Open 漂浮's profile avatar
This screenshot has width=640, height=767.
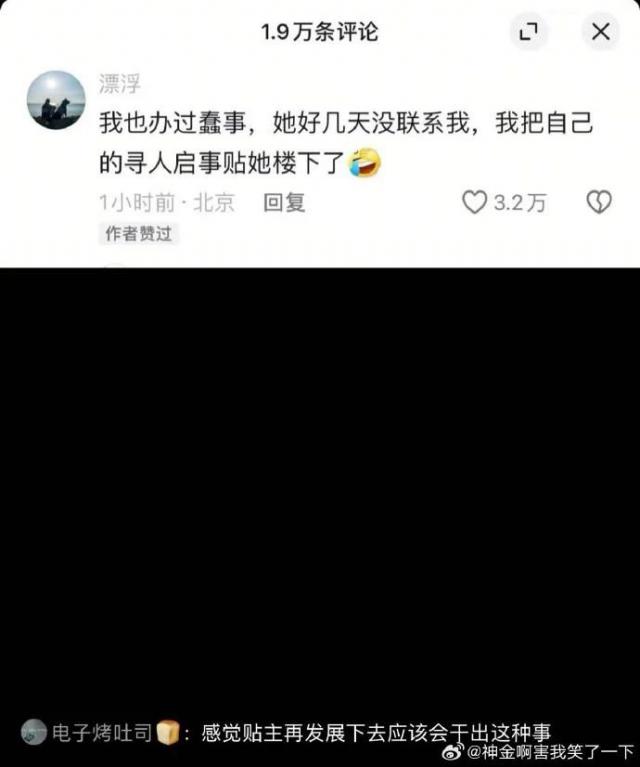click(x=56, y=100)
